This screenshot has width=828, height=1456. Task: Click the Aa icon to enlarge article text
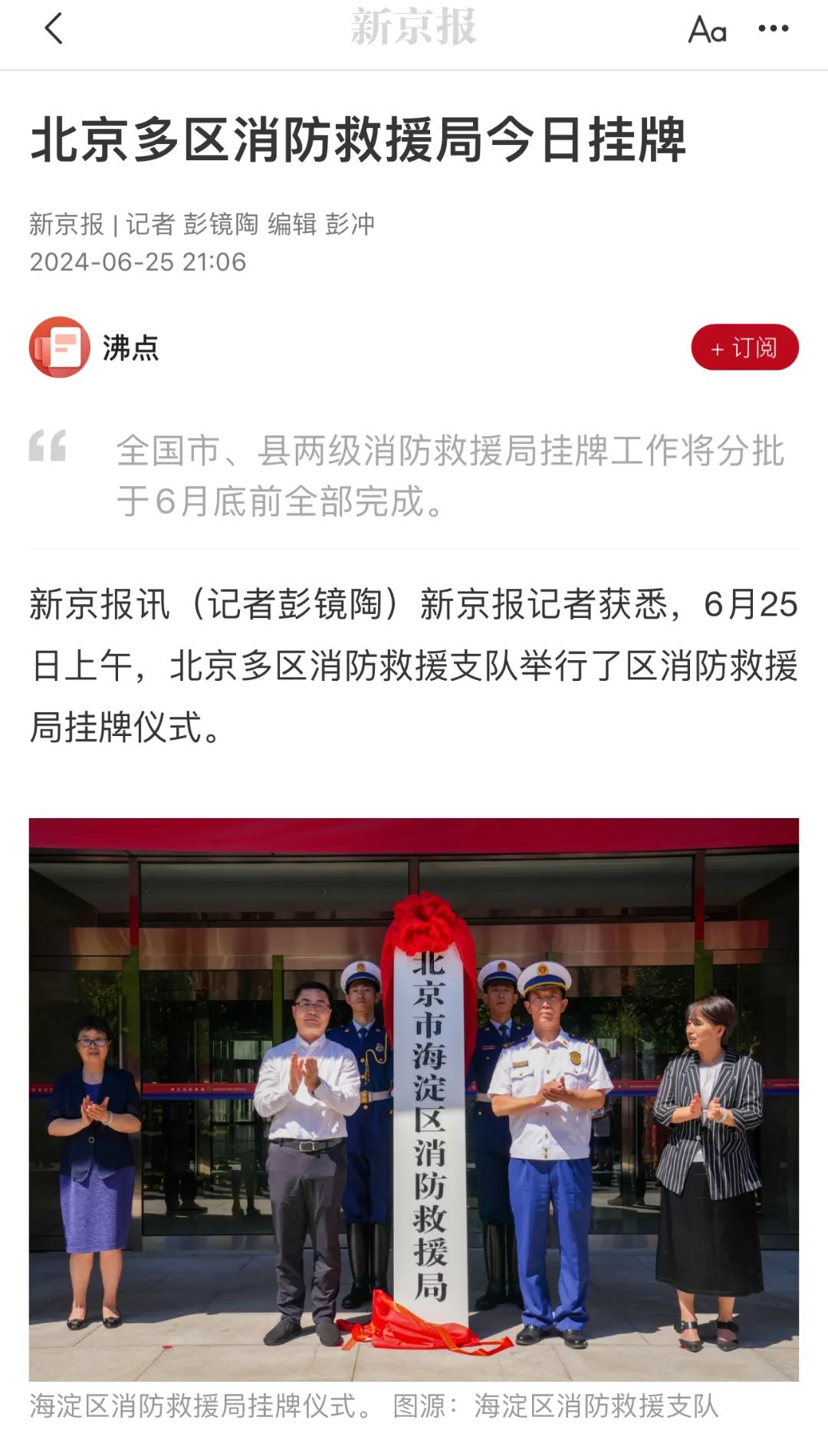(x=705, y=31)
